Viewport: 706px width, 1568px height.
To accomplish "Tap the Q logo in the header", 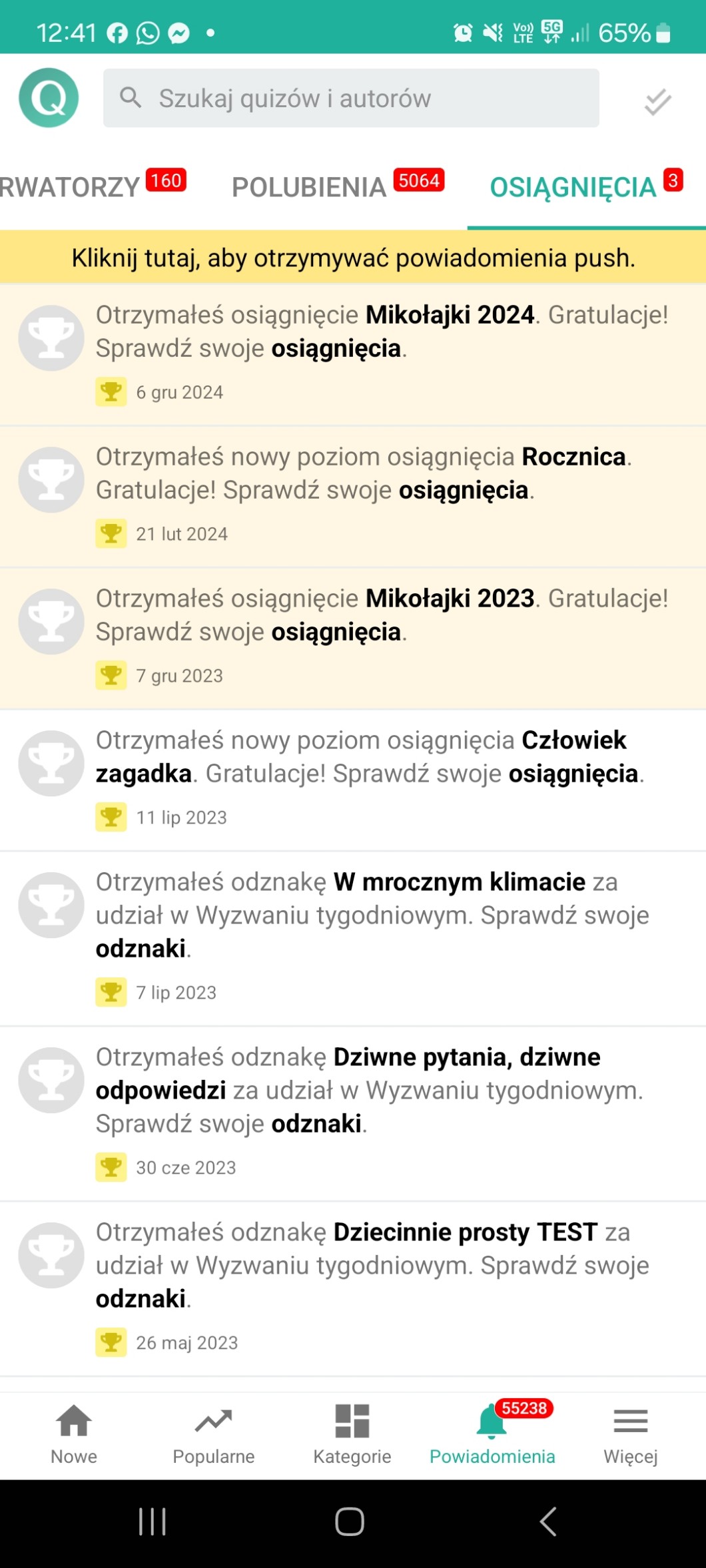I will (49, 98).
